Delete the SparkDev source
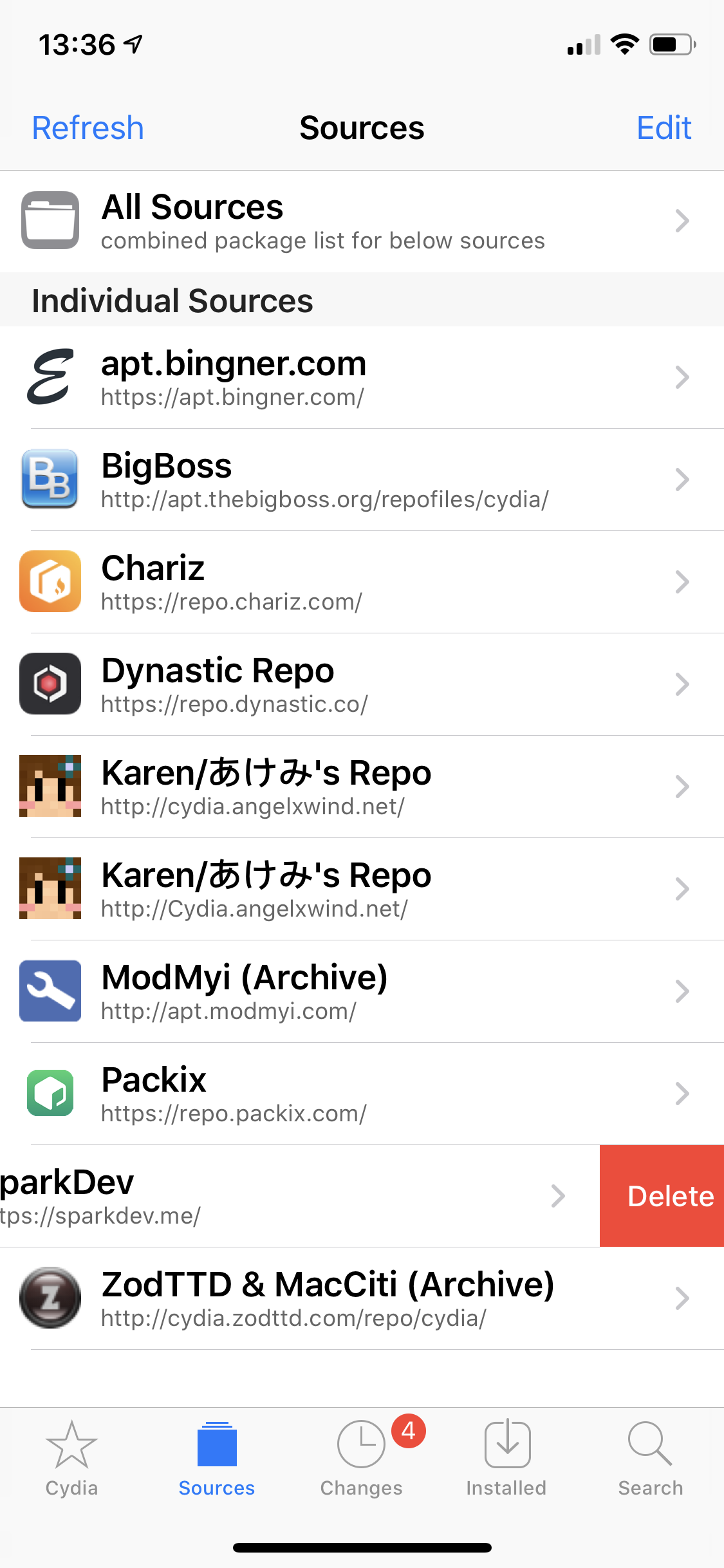Viewport: 724px width, 1568px height. pos(662,1196)
